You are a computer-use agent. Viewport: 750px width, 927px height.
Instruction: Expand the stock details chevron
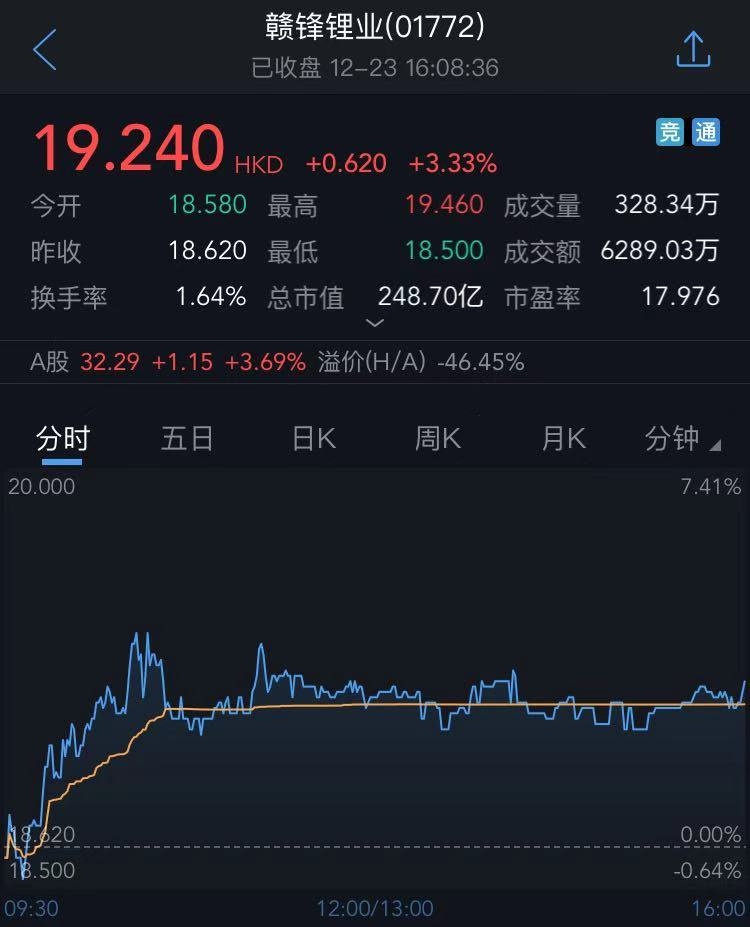pyautogui.click(x=375, y=323)
